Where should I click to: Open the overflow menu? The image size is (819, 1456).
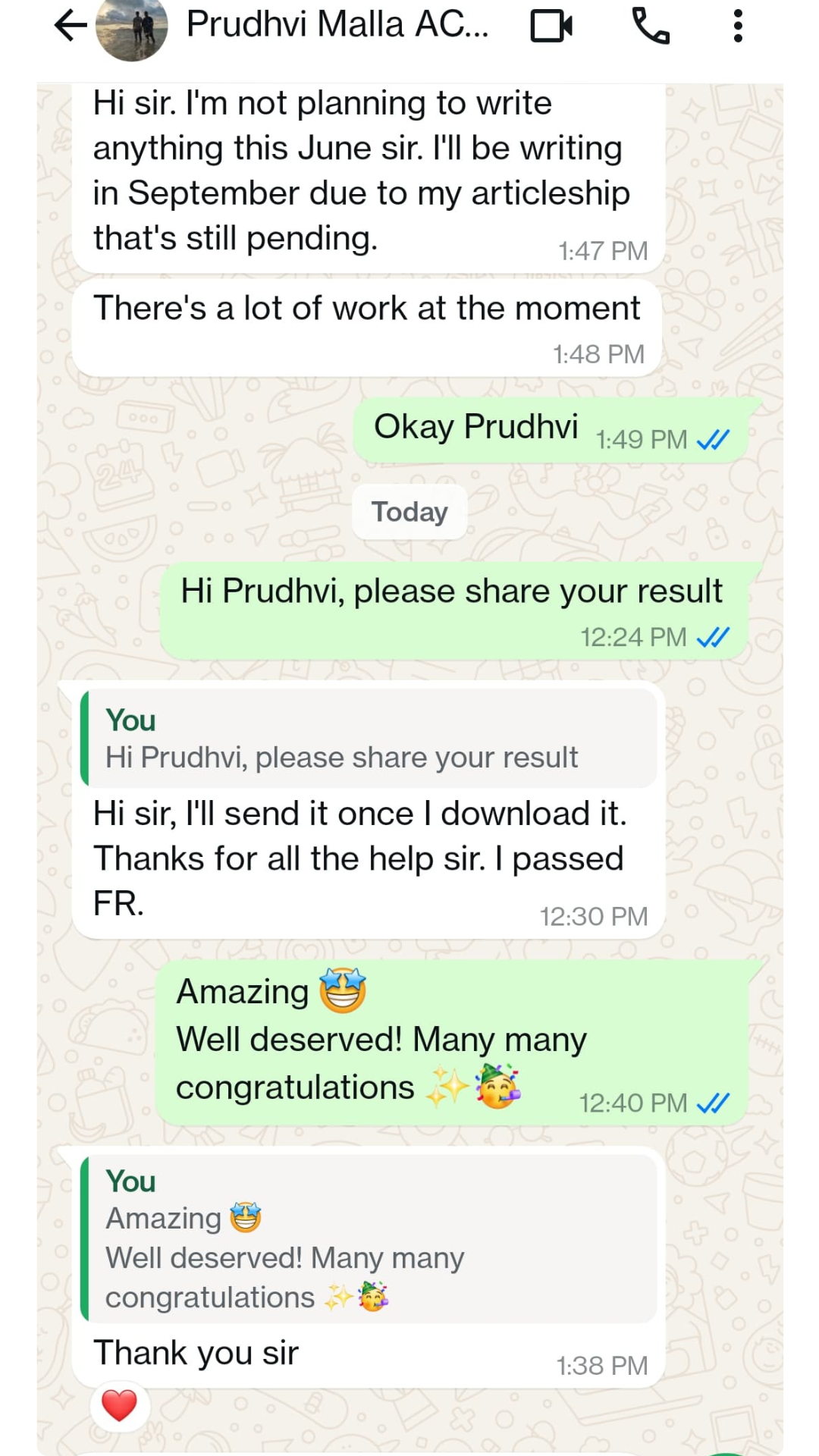(x=738, y=27)
